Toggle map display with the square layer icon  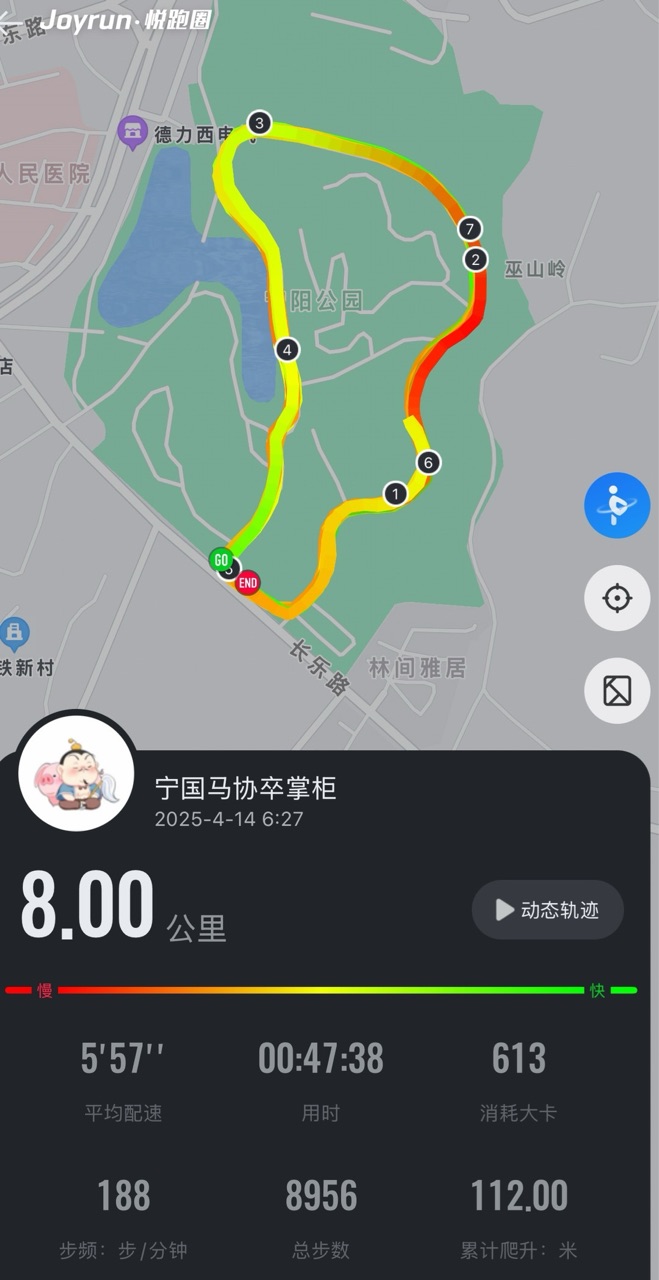coord(617,691)
